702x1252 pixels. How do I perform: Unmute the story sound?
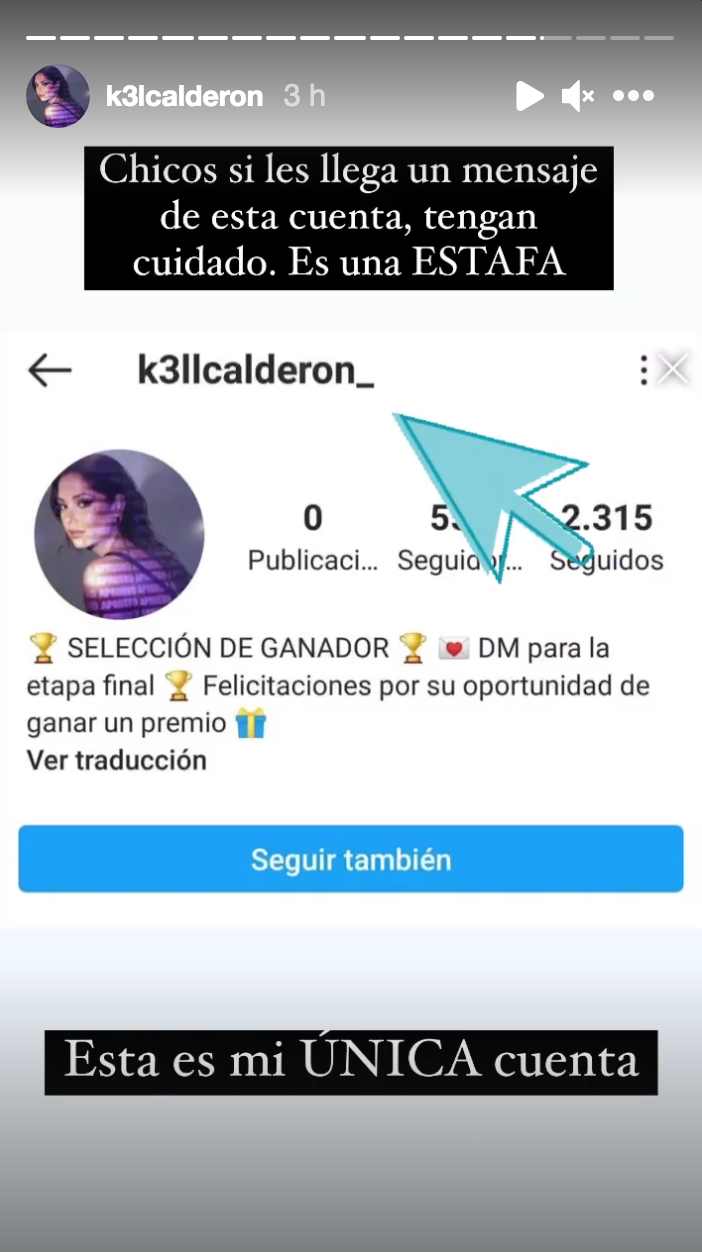[x=578, y=96]
